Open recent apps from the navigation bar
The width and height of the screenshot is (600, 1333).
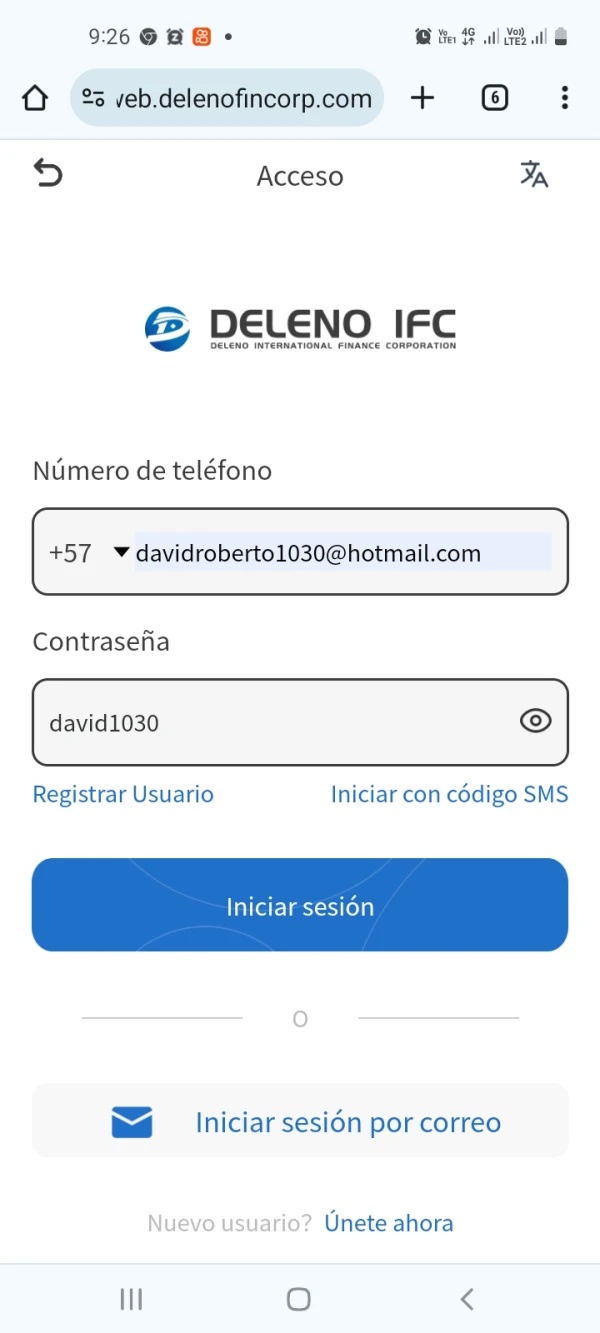(x=131, y=1298)
